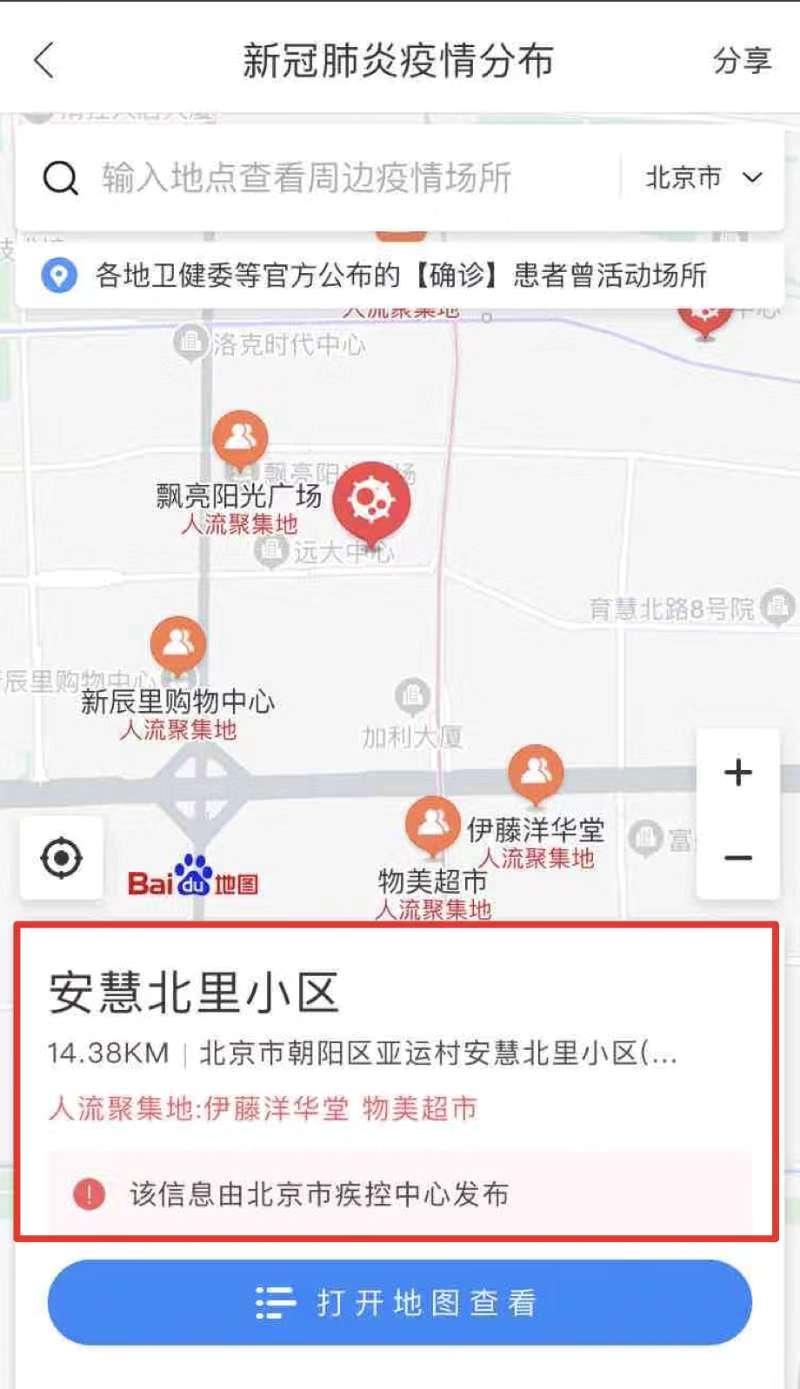This screenshot has height=1389, width=800.
Task: Select the 飘亮阳光广场 crowd marker
Action: pyautogui.click(x=240, y=436)
